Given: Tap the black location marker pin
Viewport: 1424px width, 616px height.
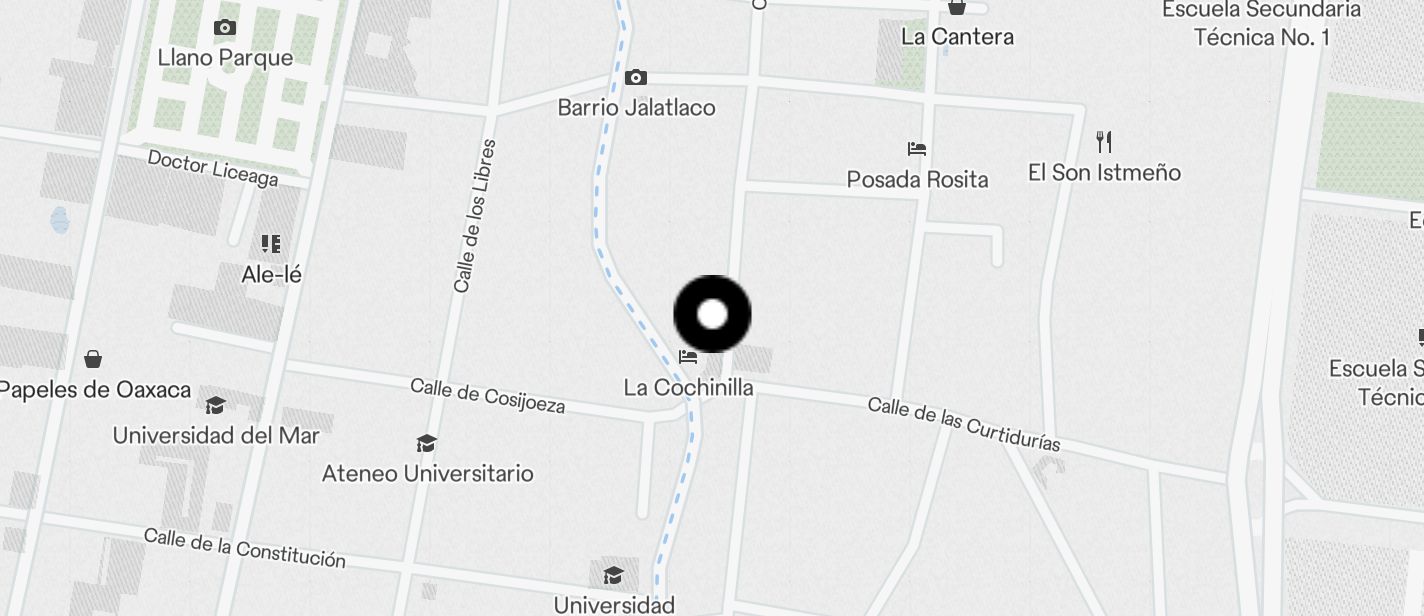Looking at the screenshot, I should click(x=712, y=314).
